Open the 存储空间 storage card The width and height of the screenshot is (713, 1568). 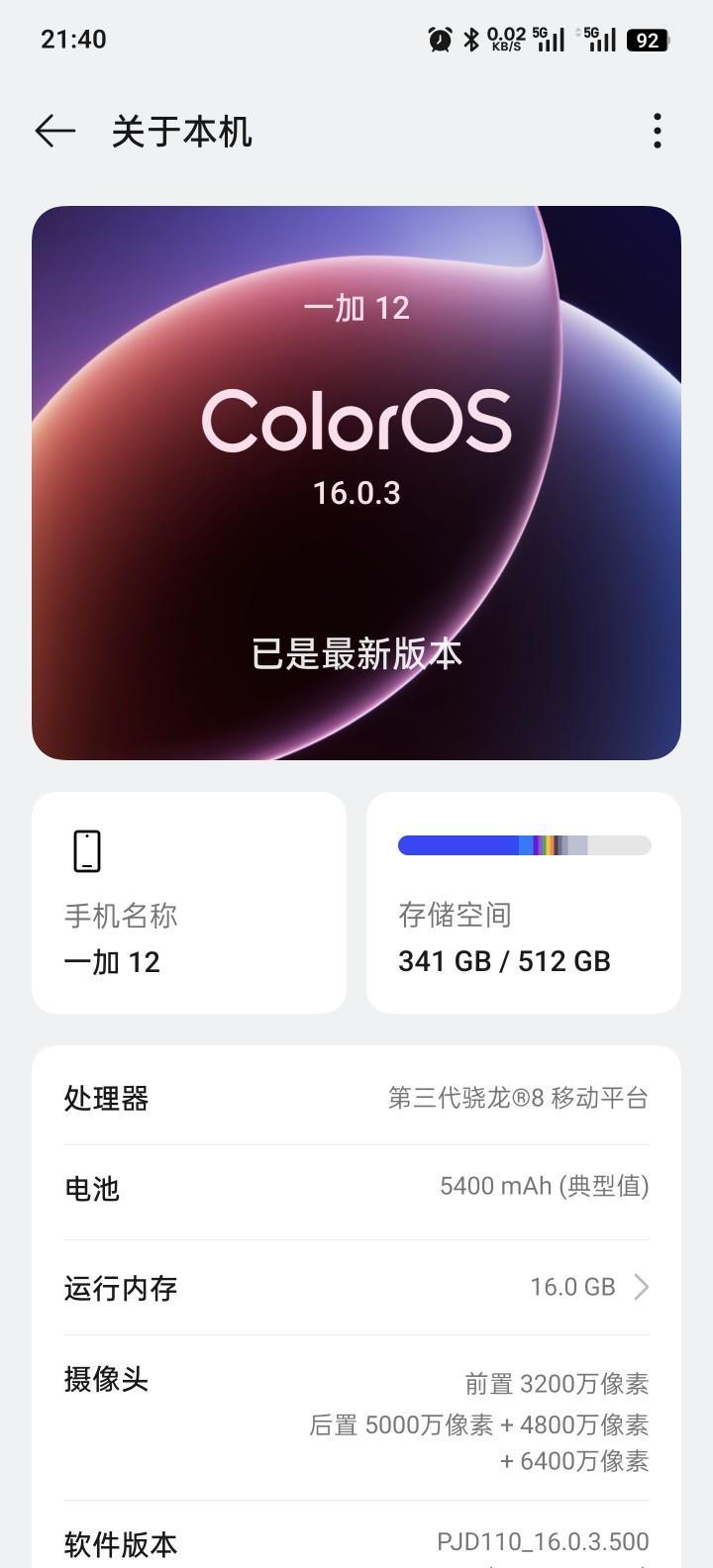524,903
